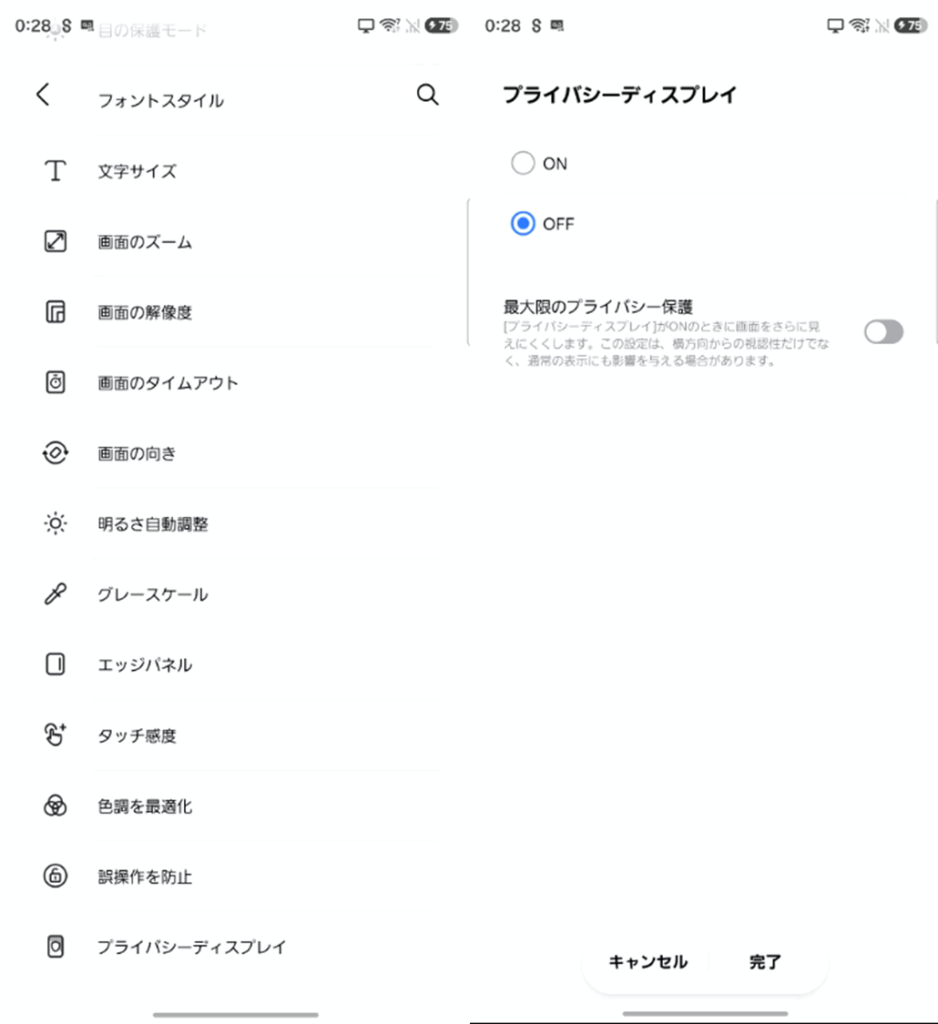Go back using the back arrow
Viewport: 938px width, 1024px height.
(x=42, y=95)
